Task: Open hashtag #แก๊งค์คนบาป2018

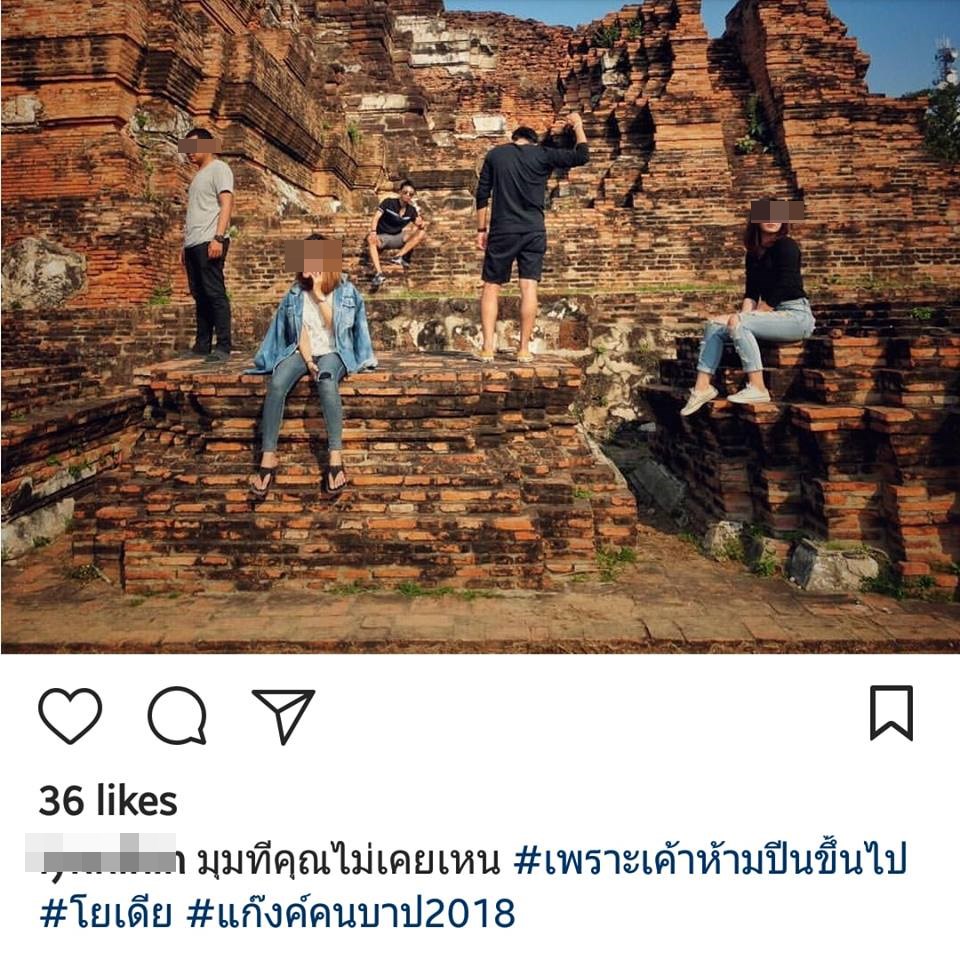Action: pyautogui.click(x=352, y=913)
